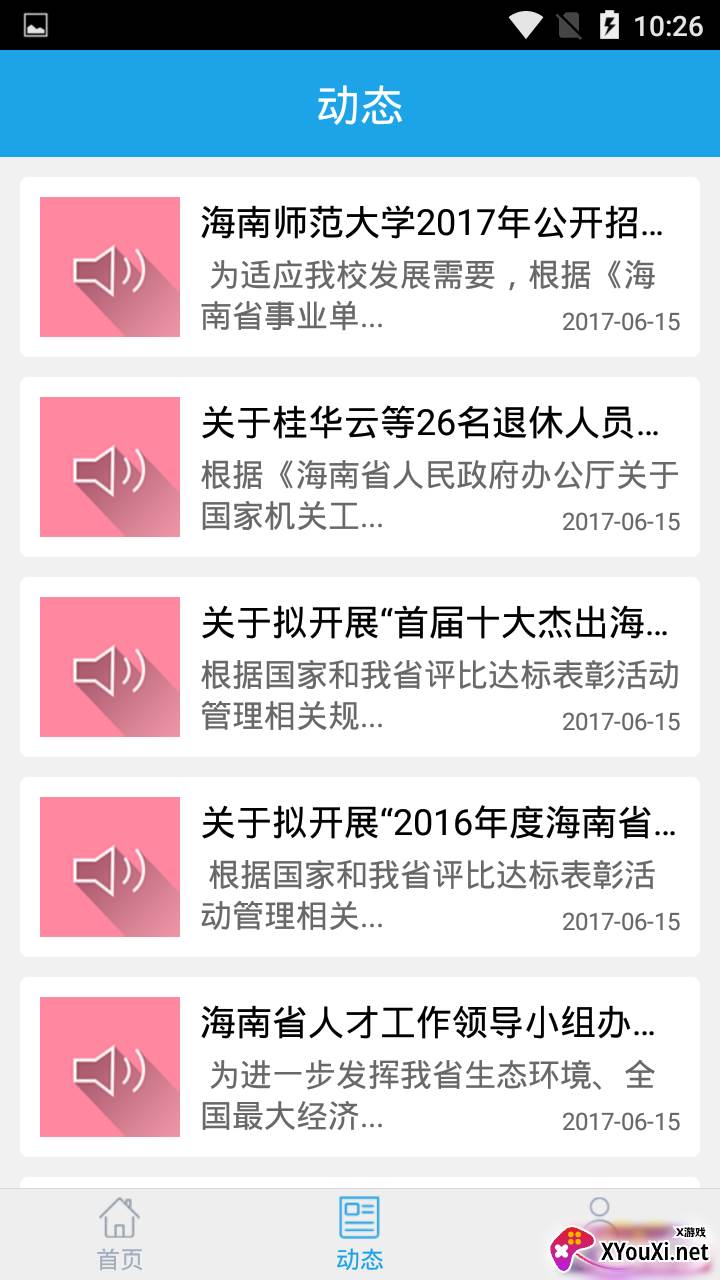Open the 2016年度海南省 announcement
Screen dimensions: 720x1280
[x=360, y=867]
